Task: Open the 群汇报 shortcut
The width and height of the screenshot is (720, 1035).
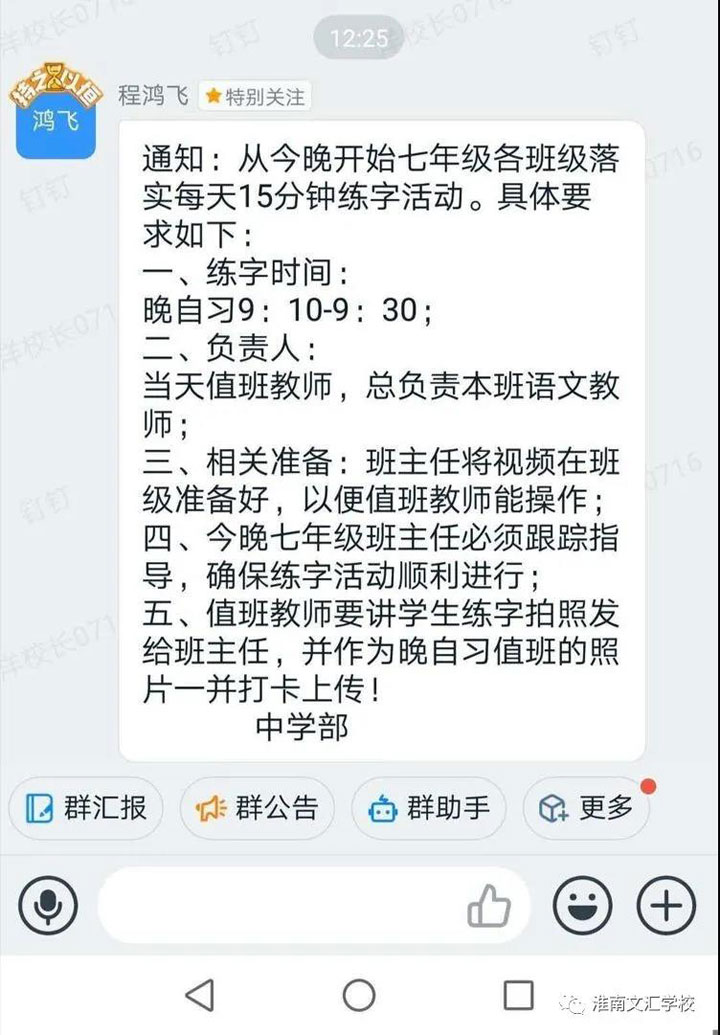Action: pos(85,808)
